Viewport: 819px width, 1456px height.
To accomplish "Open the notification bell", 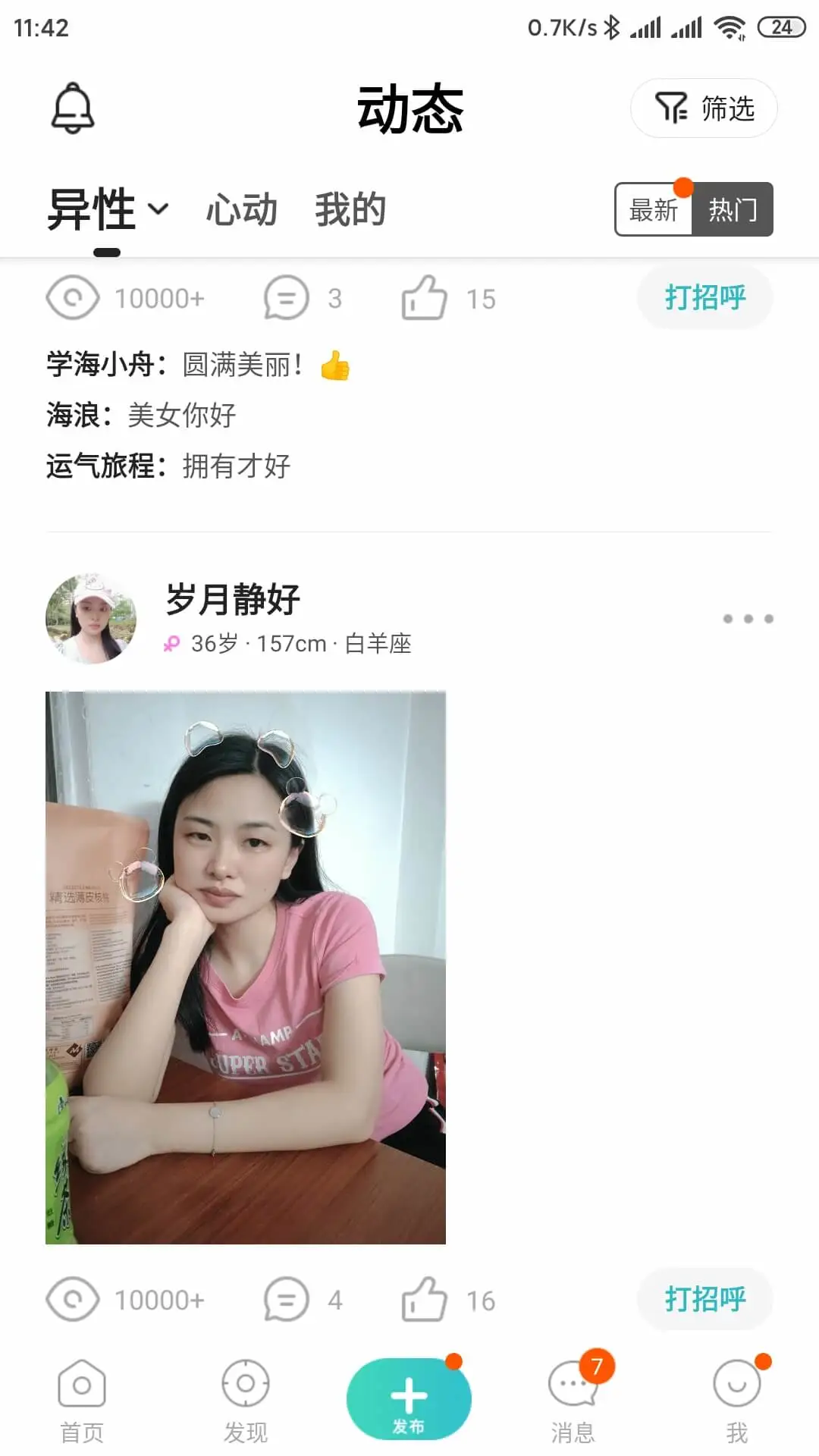I will point(73,108).
